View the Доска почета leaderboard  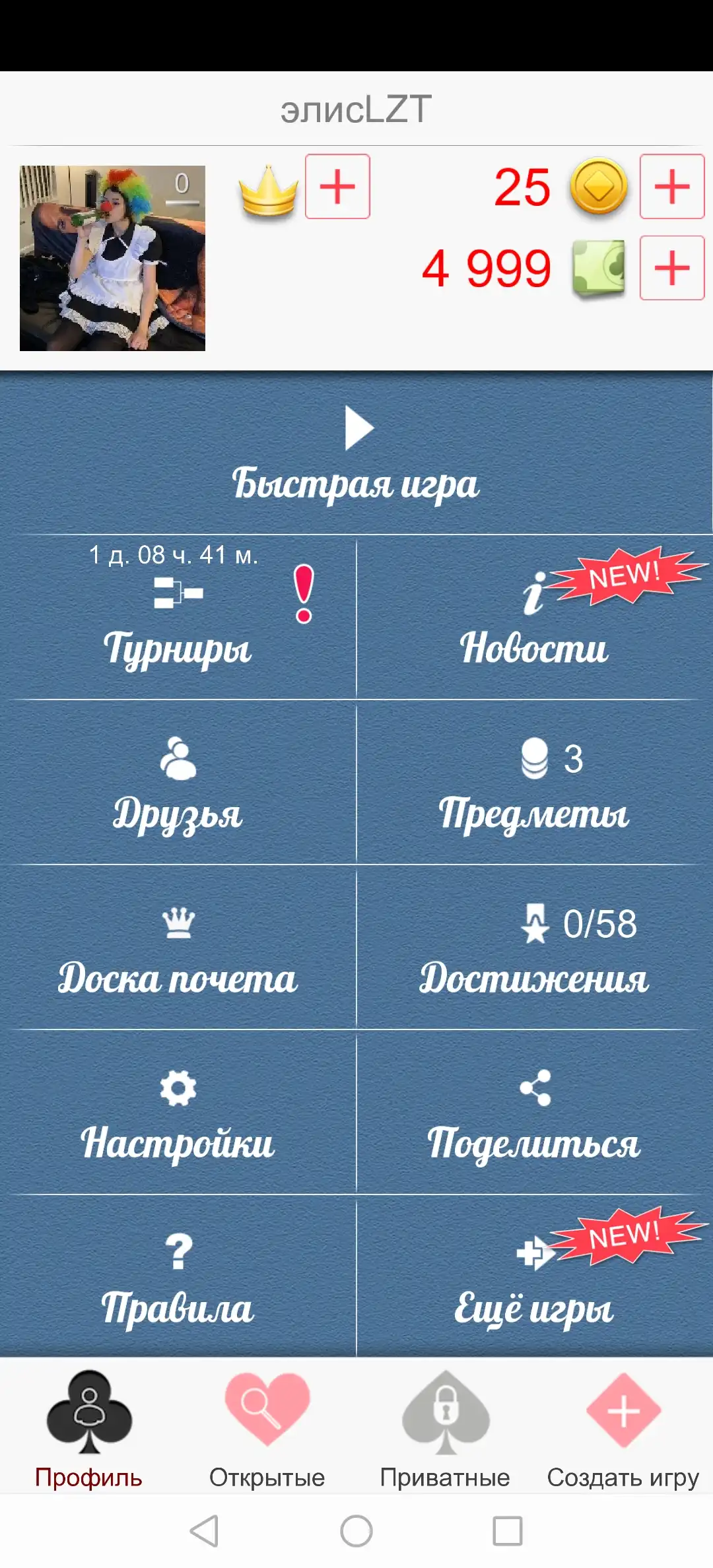coord(178,948)
